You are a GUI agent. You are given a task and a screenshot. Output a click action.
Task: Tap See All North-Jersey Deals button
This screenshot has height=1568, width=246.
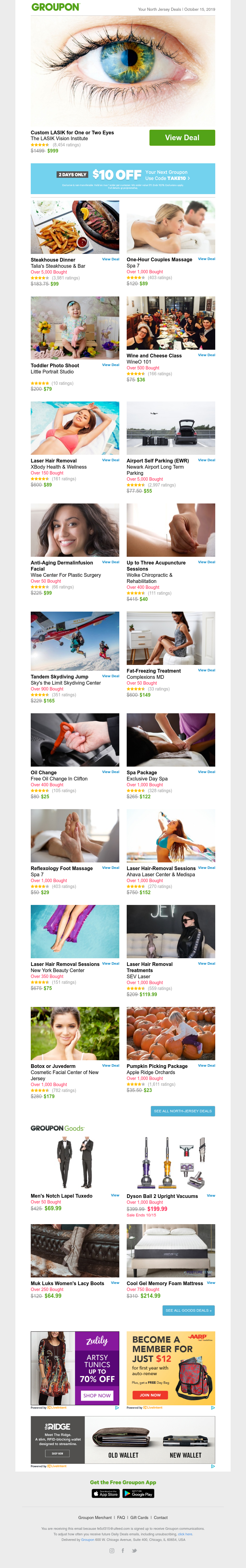[183, 1111]
